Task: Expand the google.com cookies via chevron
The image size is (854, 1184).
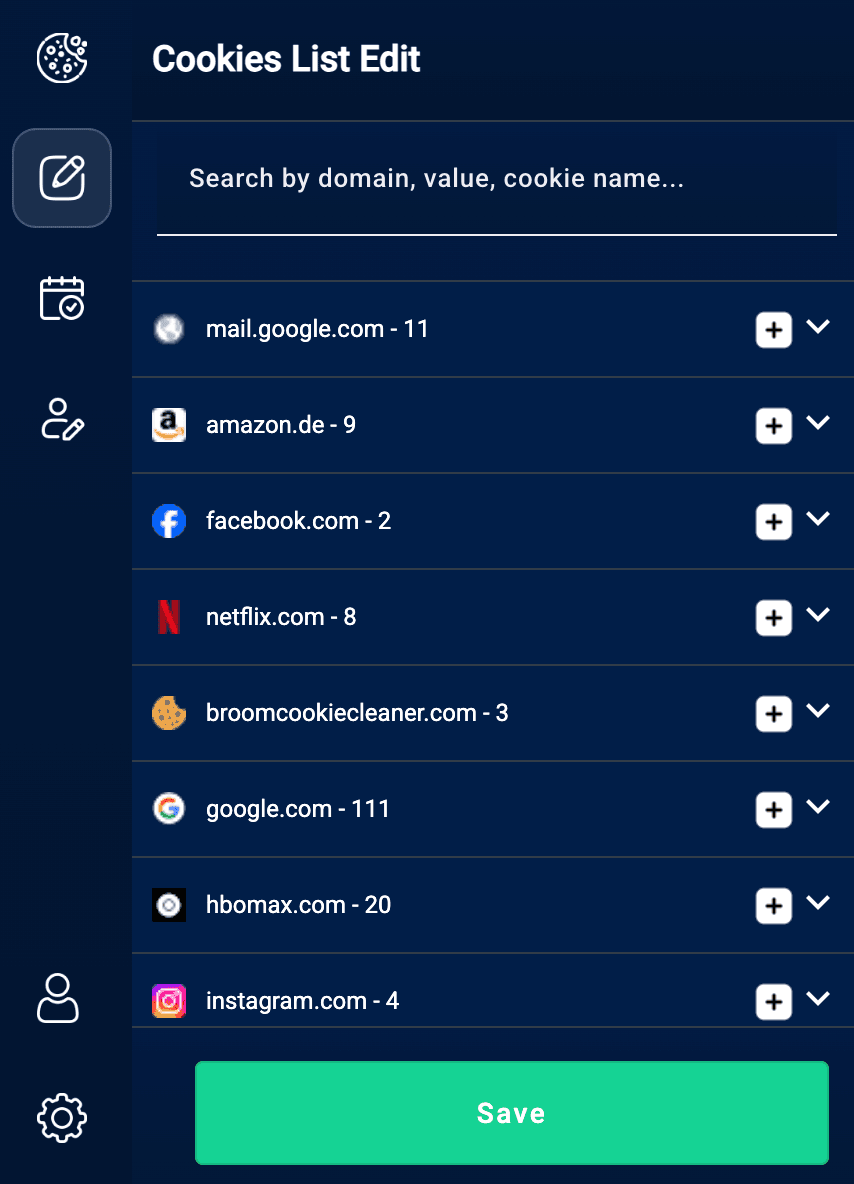Action: tap(818, 807)
